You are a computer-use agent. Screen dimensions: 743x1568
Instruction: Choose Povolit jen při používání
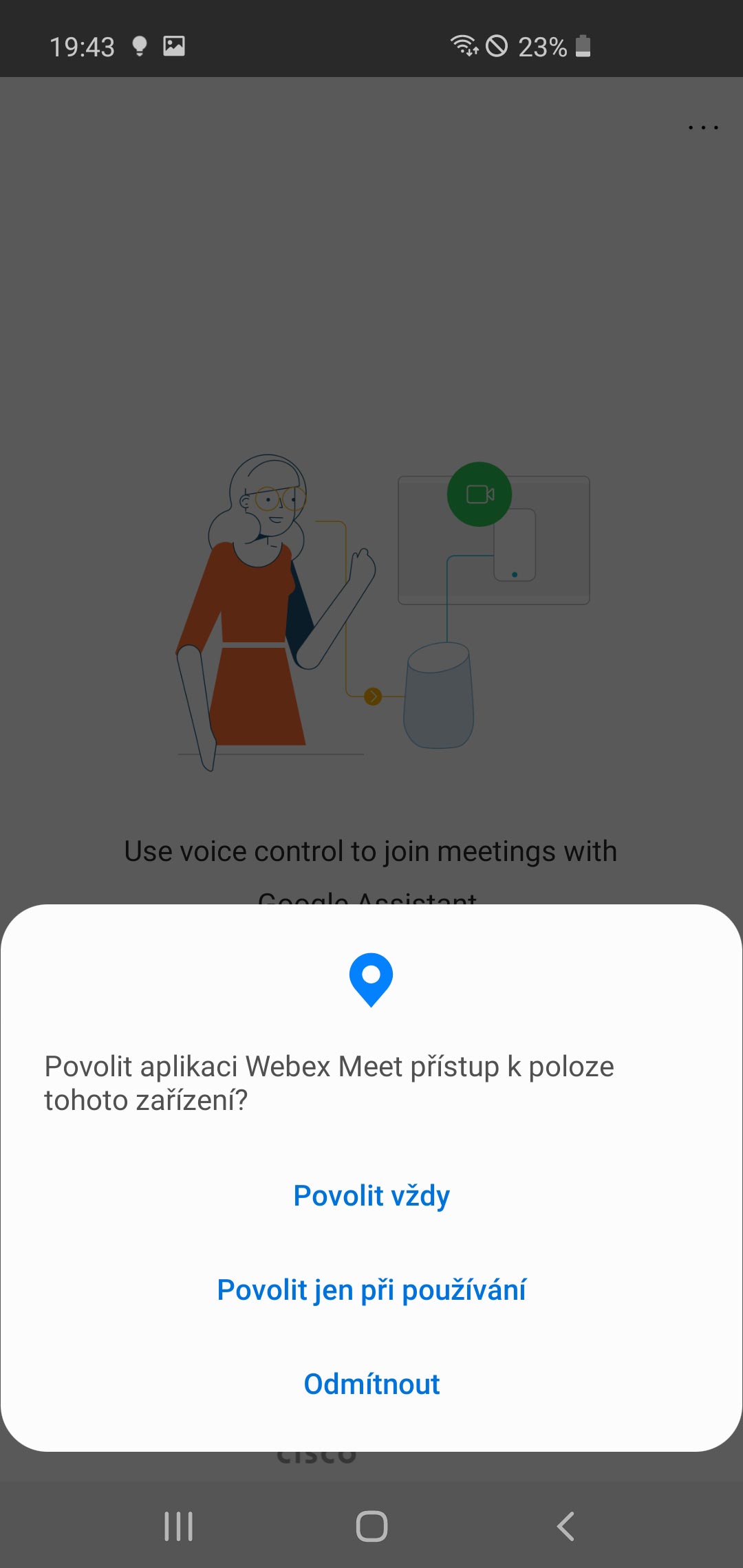coord(371,1290)
